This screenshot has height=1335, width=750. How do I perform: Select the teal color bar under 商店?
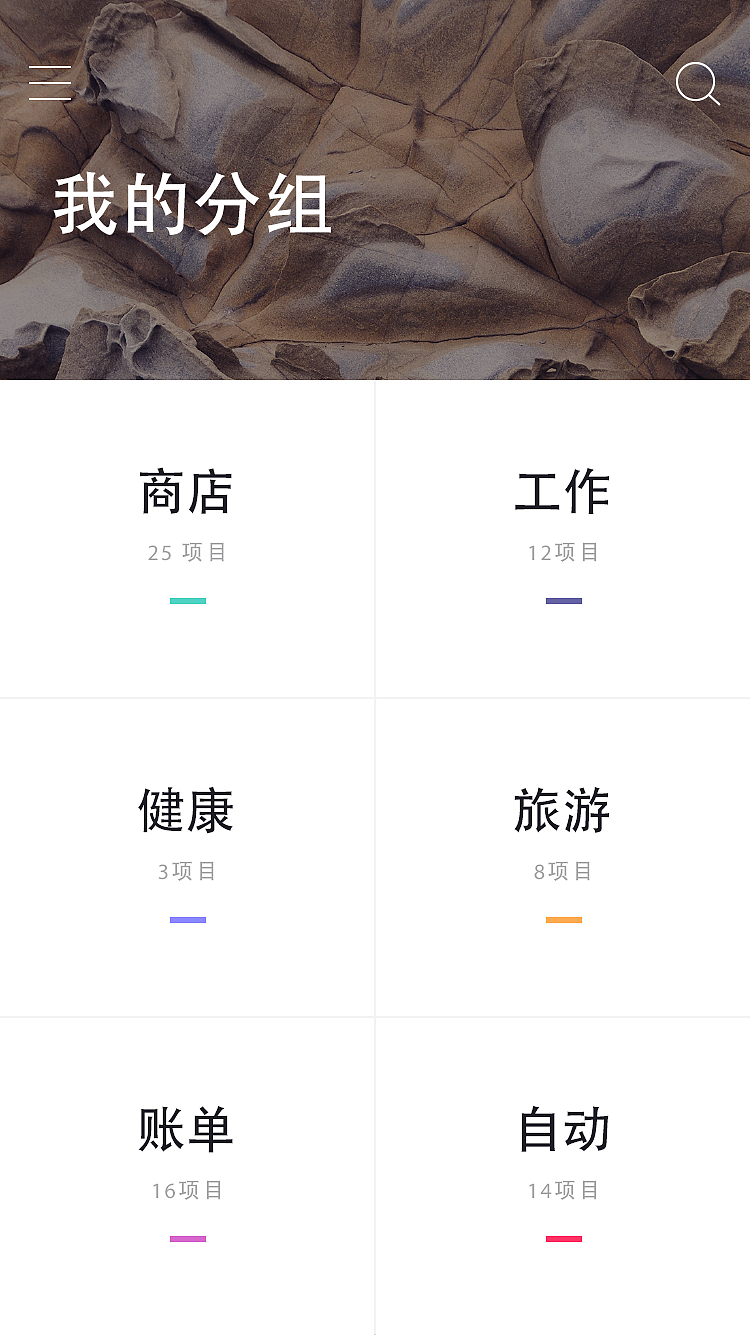pos(187,600)
